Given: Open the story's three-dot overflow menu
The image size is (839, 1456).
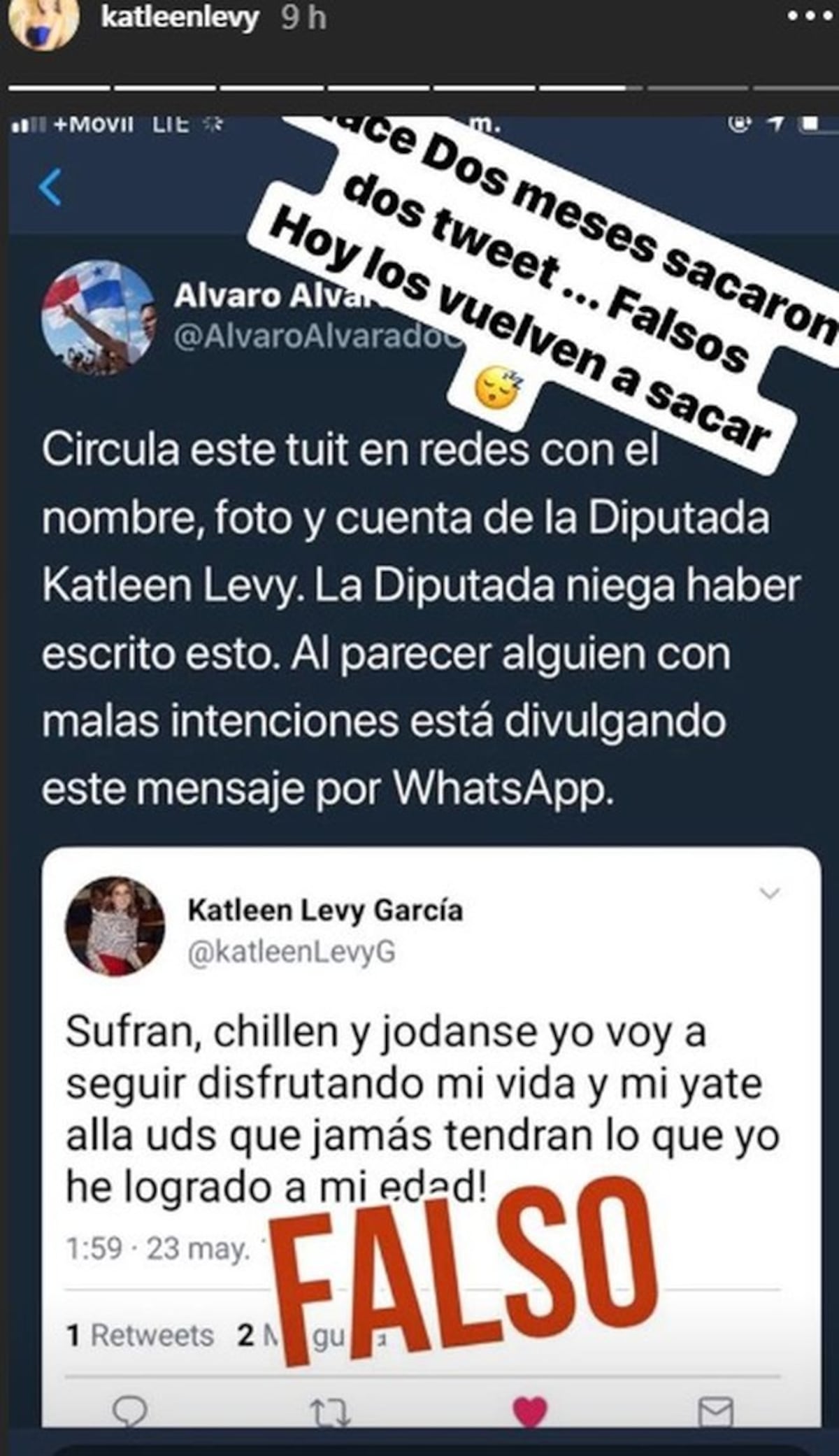Looking at the screenshot, I should click(811, 17).
